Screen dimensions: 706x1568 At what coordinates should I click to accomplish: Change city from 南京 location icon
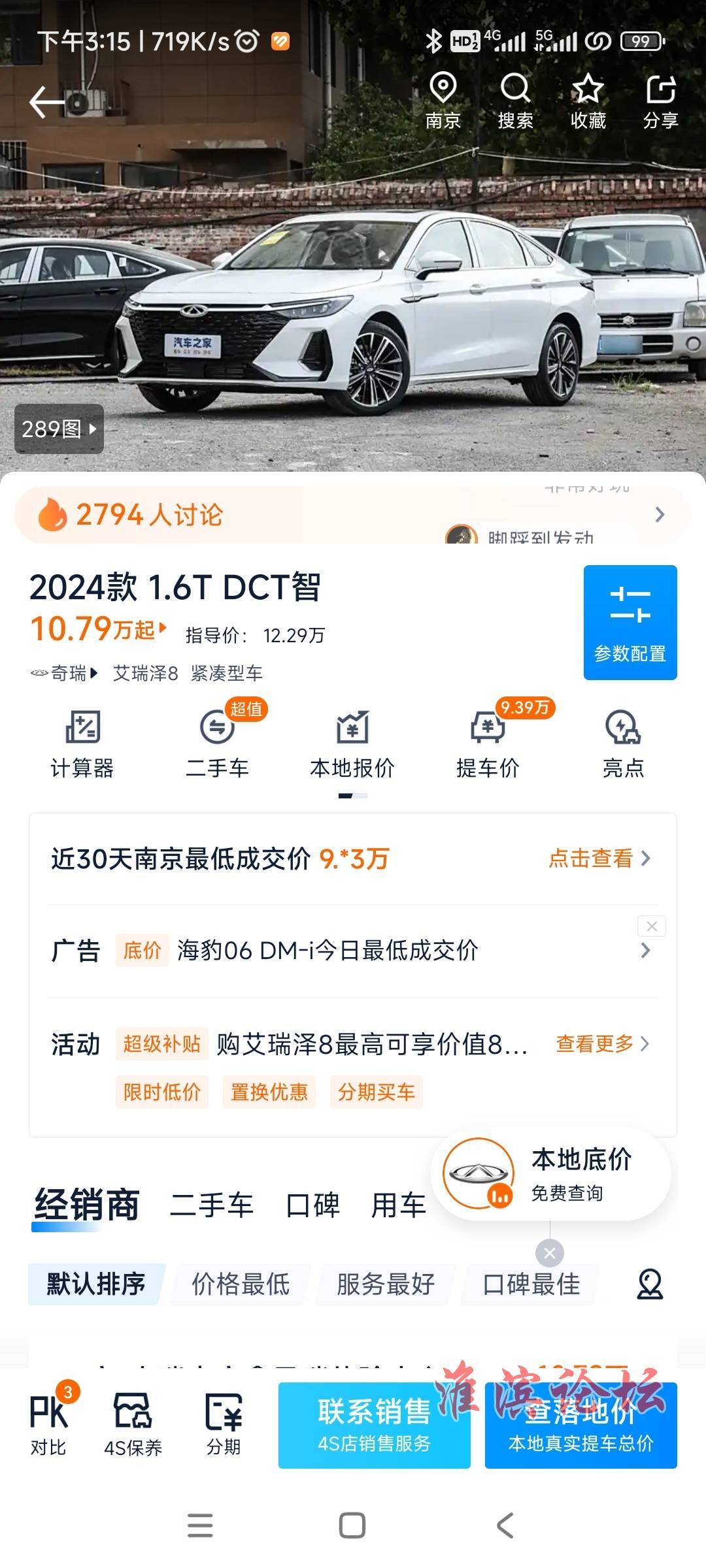click(443, 100)
